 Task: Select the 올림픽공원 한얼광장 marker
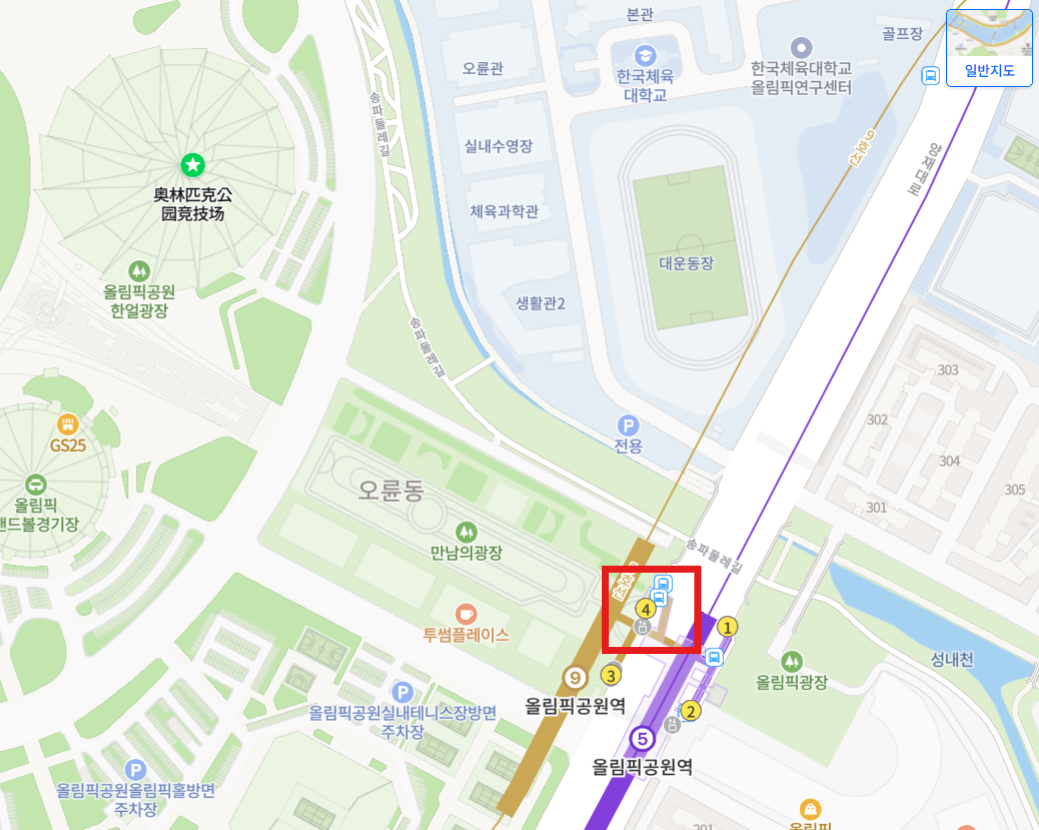point(138,270)
